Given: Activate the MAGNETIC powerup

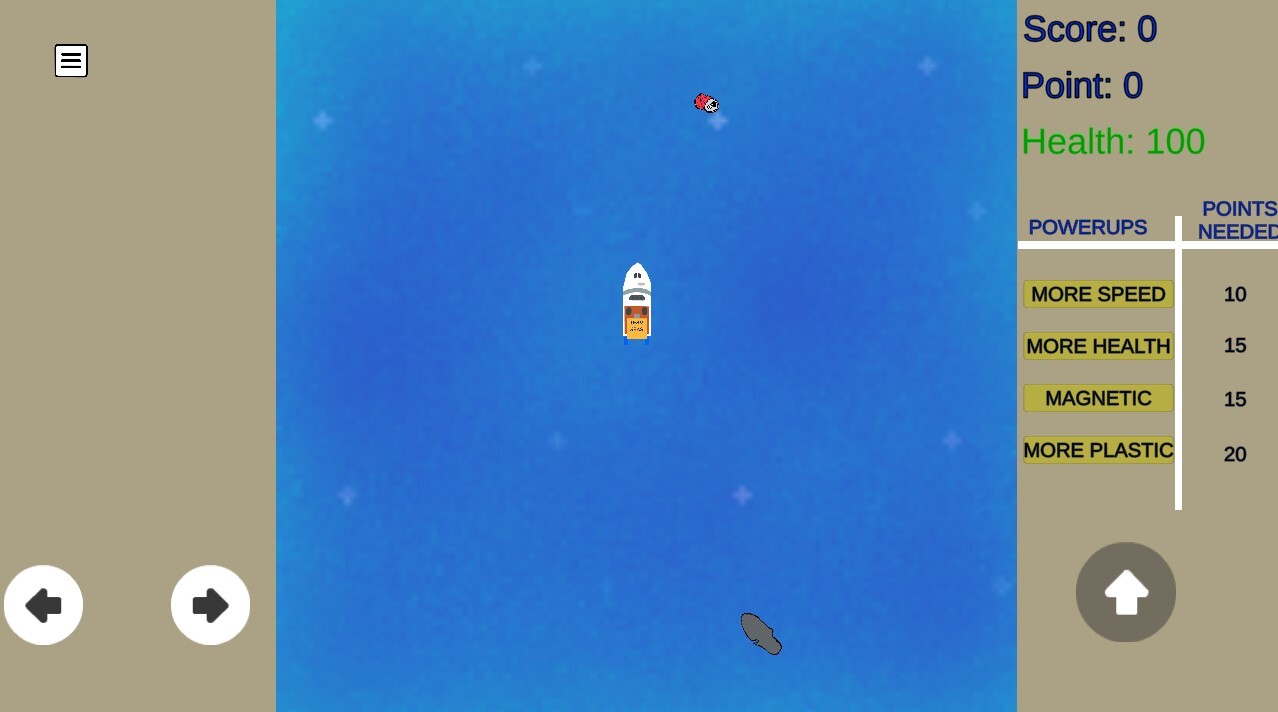Looking at the screenshot, I should click(1098, 398).
